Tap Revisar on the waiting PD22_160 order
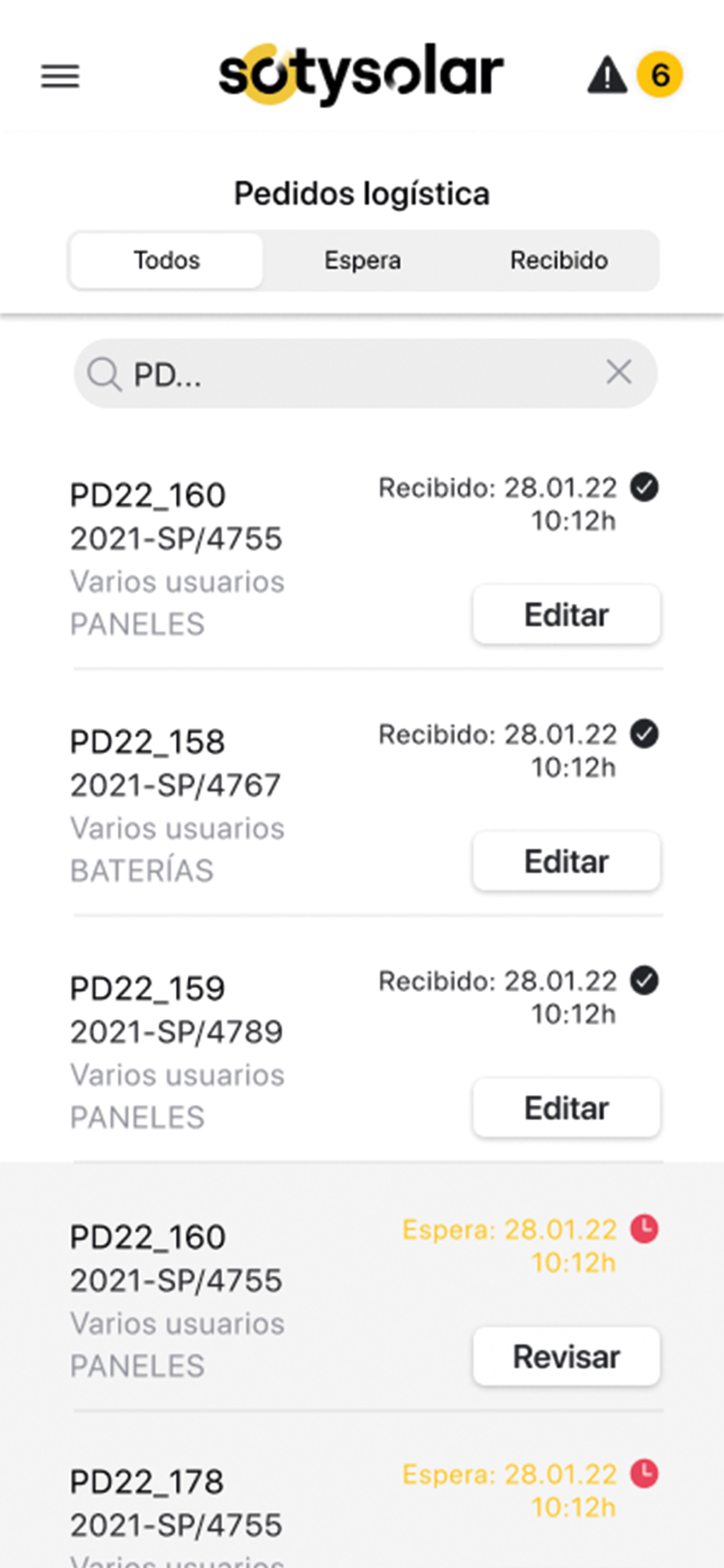724x1568 pixels. (x=567, y=1356)
